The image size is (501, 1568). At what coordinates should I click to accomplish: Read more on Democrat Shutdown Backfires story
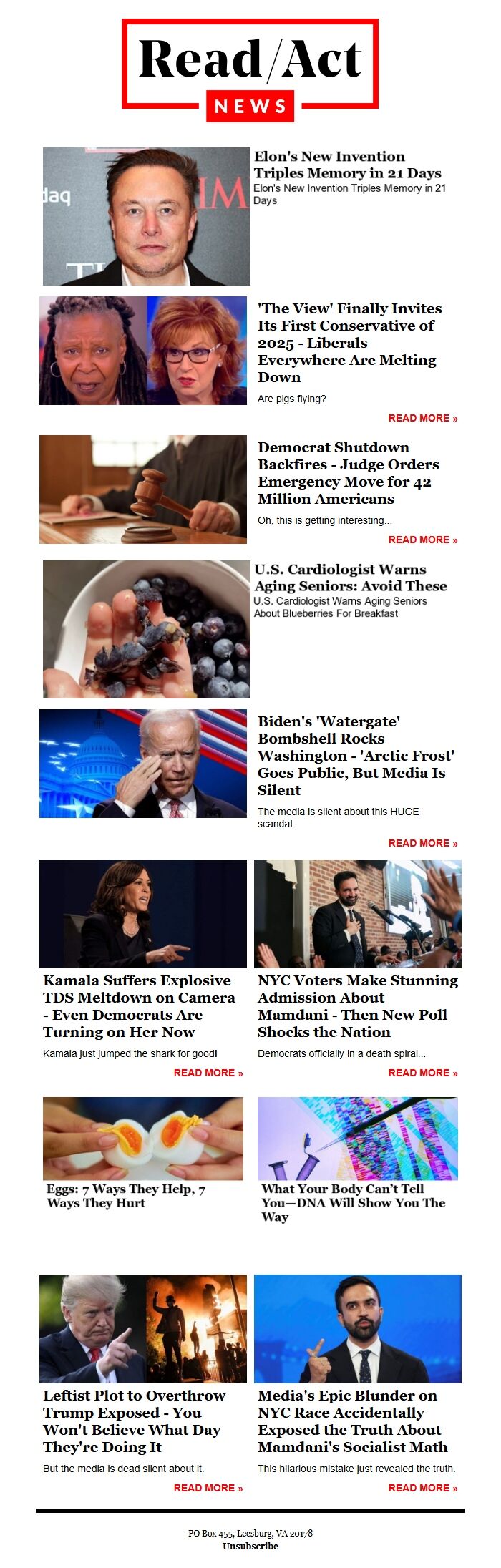[x=422, y=540]
